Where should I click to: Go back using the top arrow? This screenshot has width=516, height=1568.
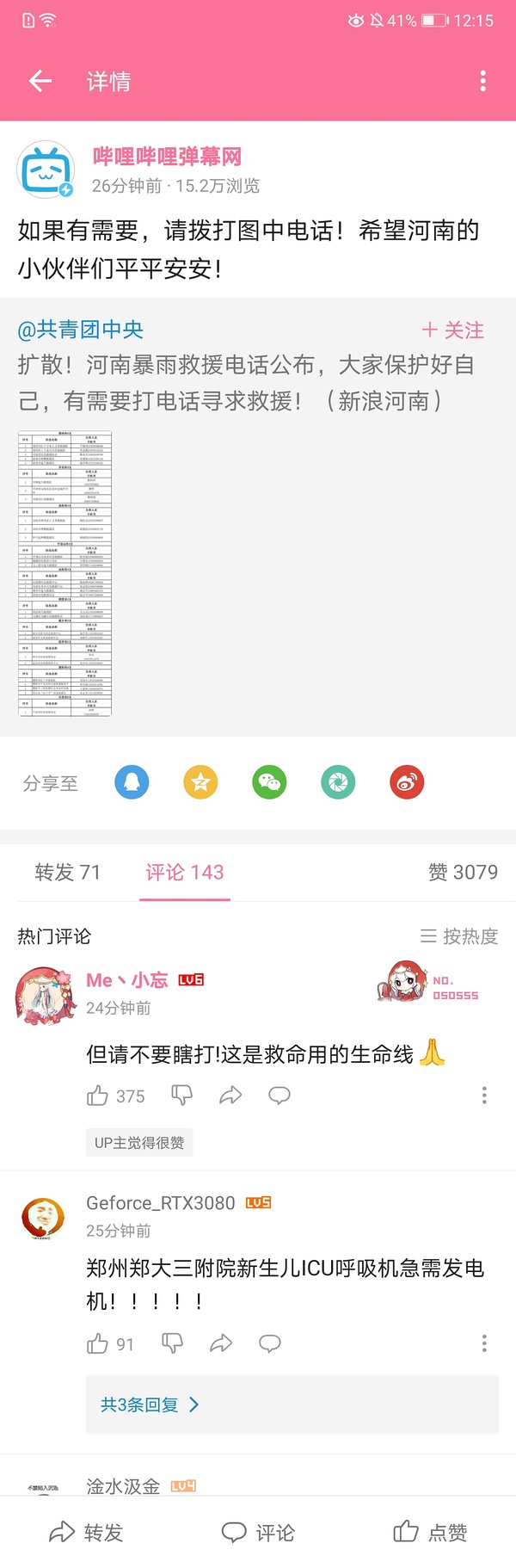(40, 81)
